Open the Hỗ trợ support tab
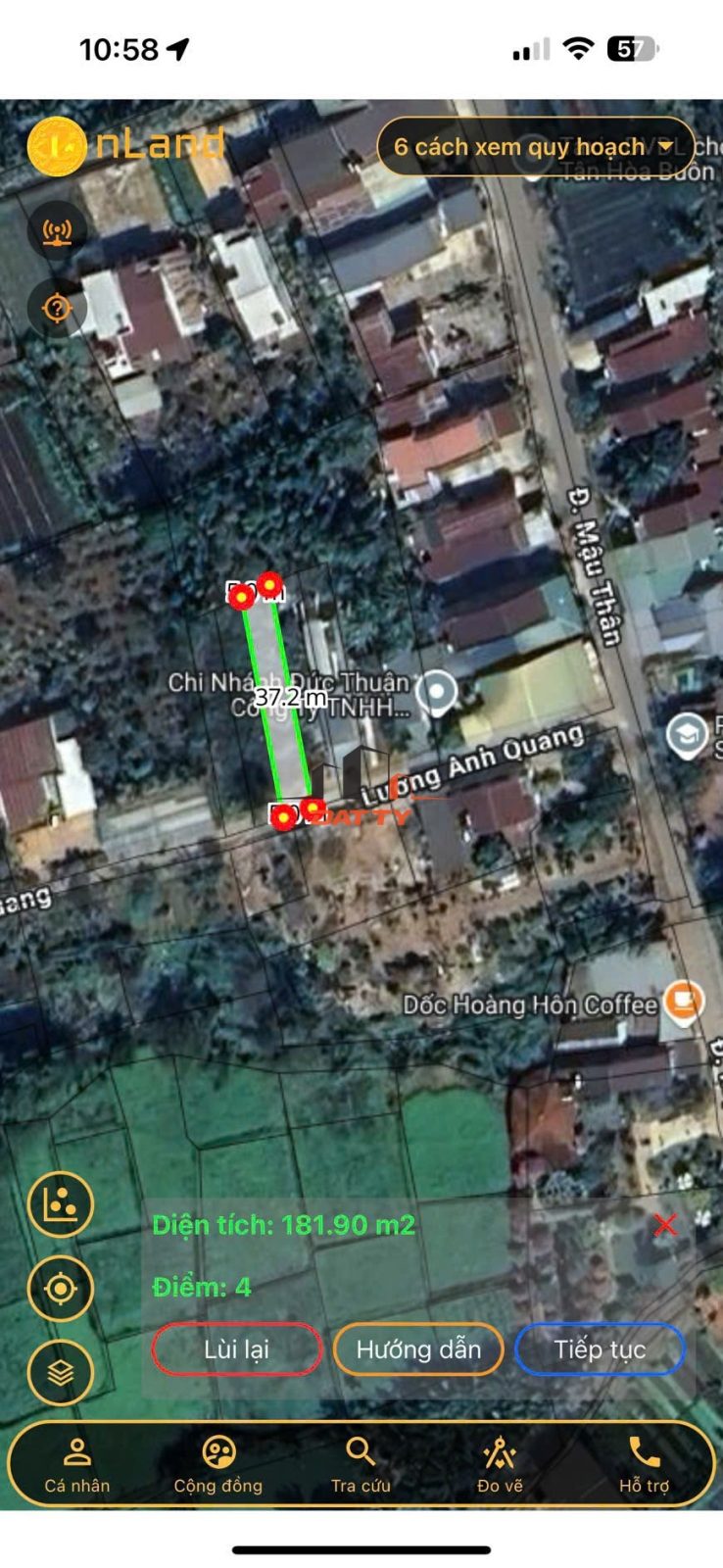723x1568 pixels. [x=644, y=1464]
